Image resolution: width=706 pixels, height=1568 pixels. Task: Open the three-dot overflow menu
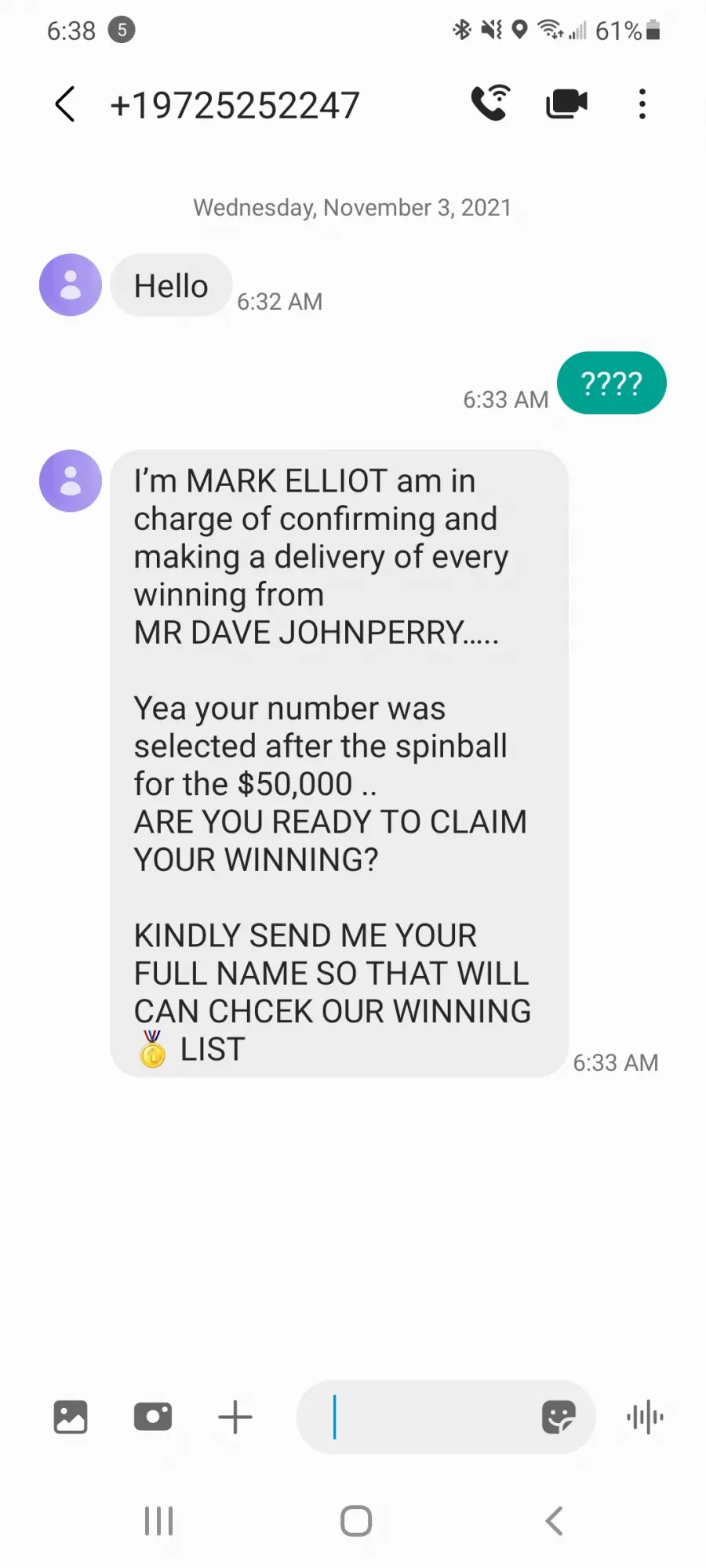pos(642,103)
